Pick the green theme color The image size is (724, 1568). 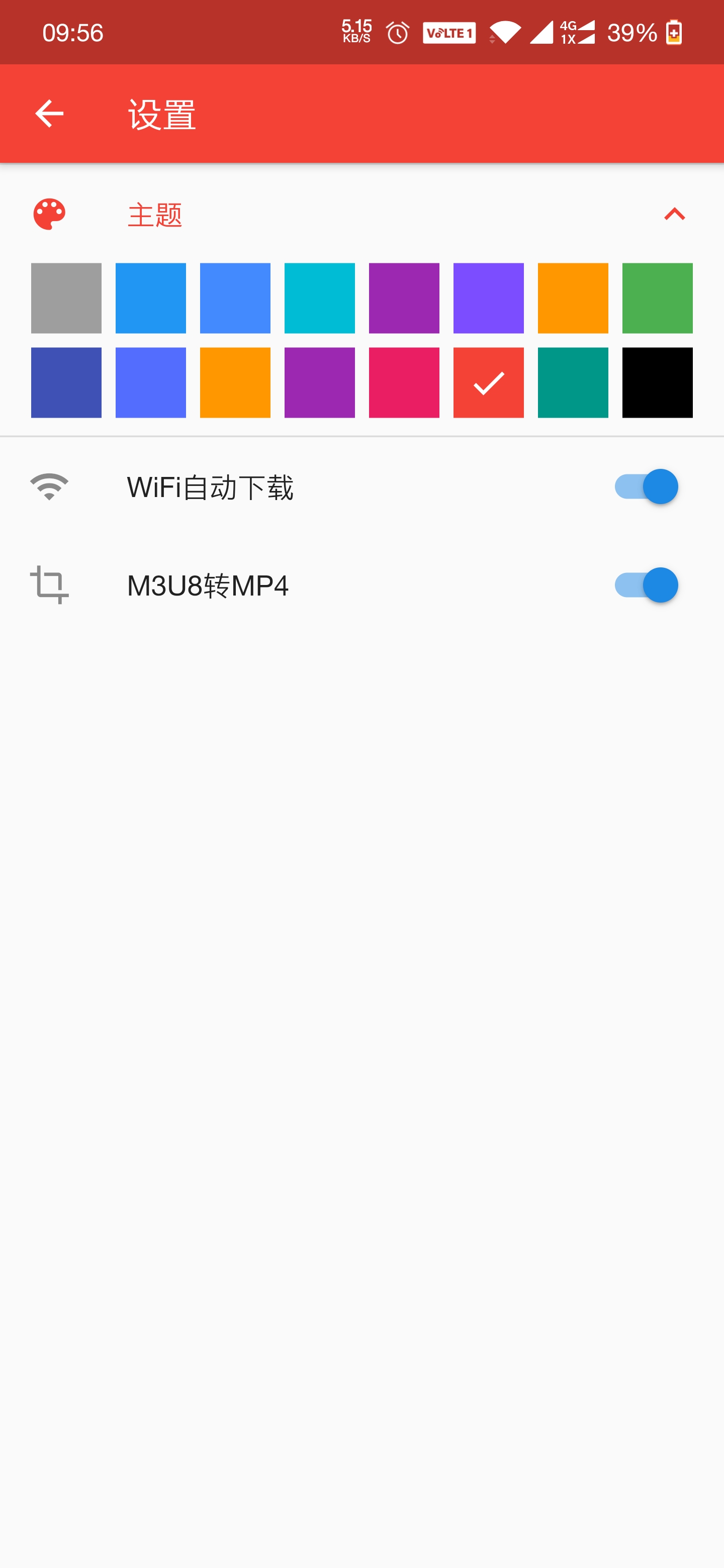coord(658,298)
